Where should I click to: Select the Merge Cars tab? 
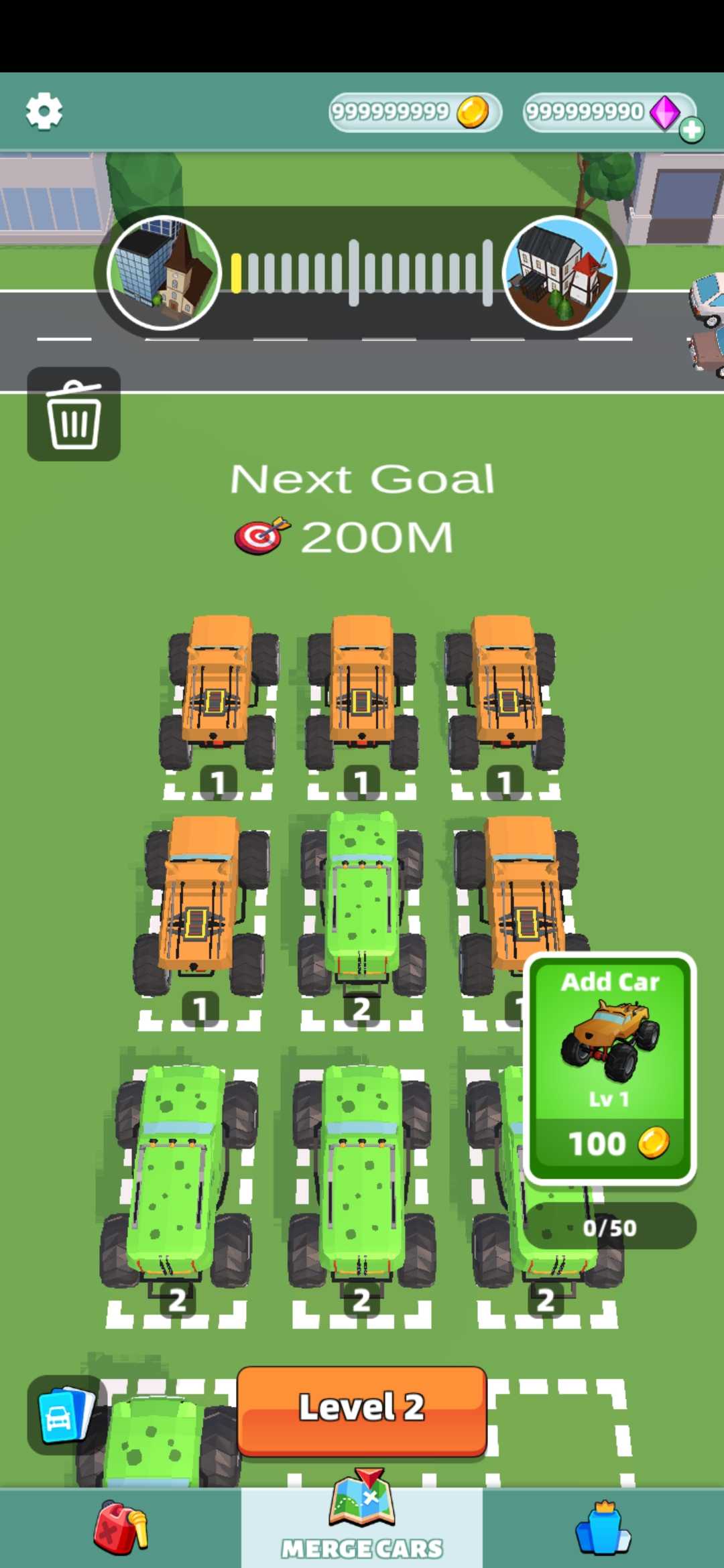coord(362,1528)
